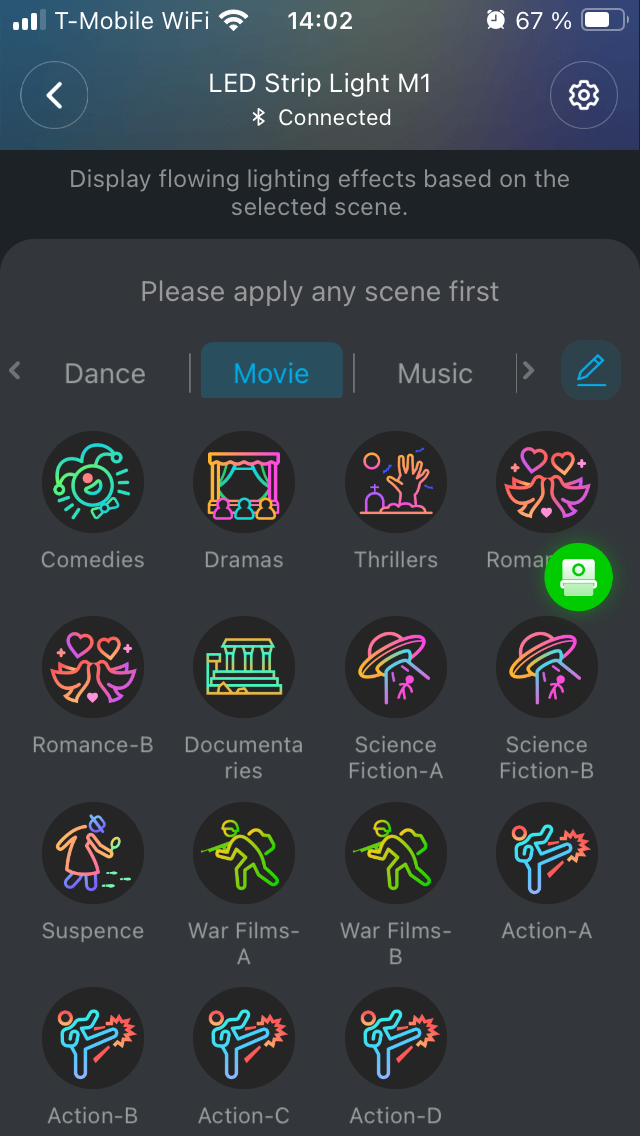
Task: Select the Suspence scene
Action: tap(93, 853)
